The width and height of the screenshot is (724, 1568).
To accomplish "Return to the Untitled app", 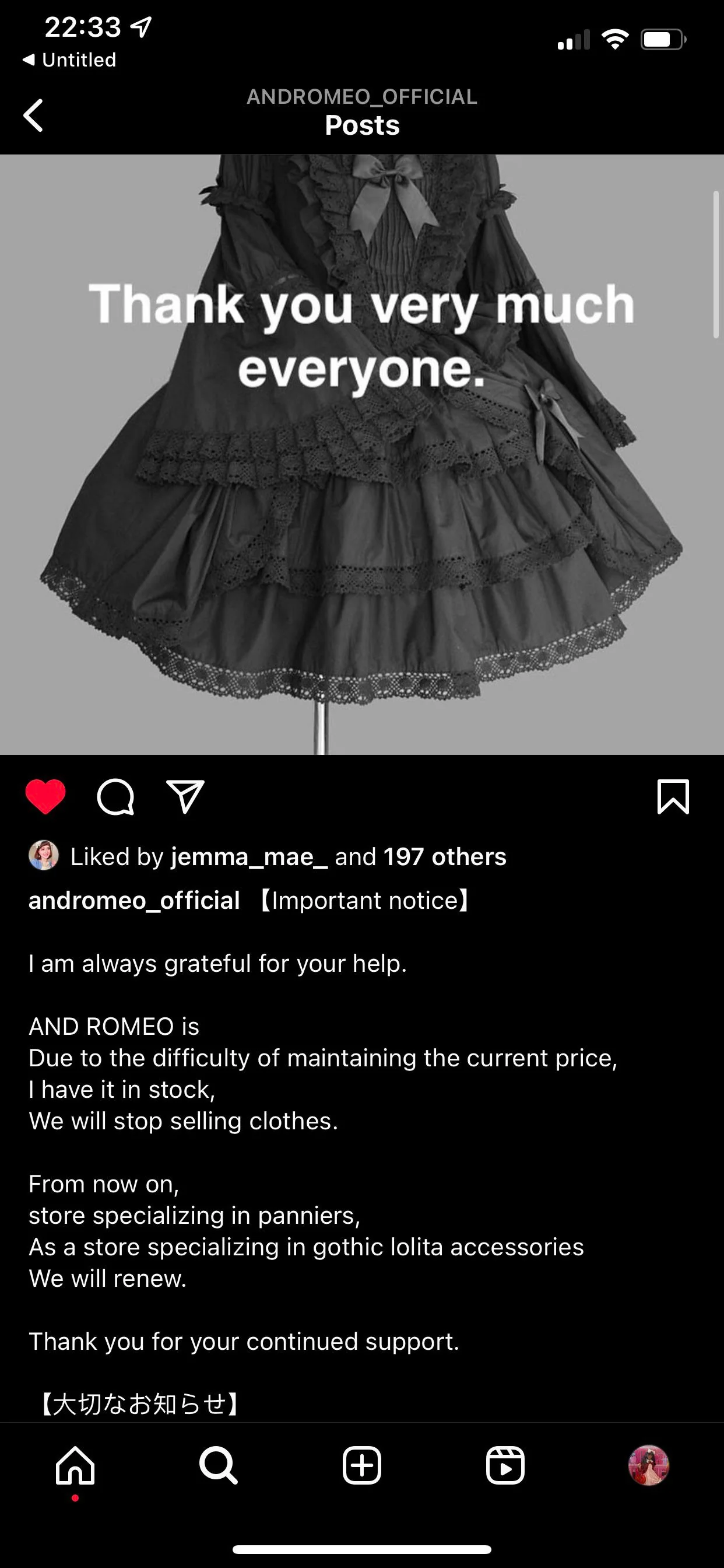I will click(69, 60).
